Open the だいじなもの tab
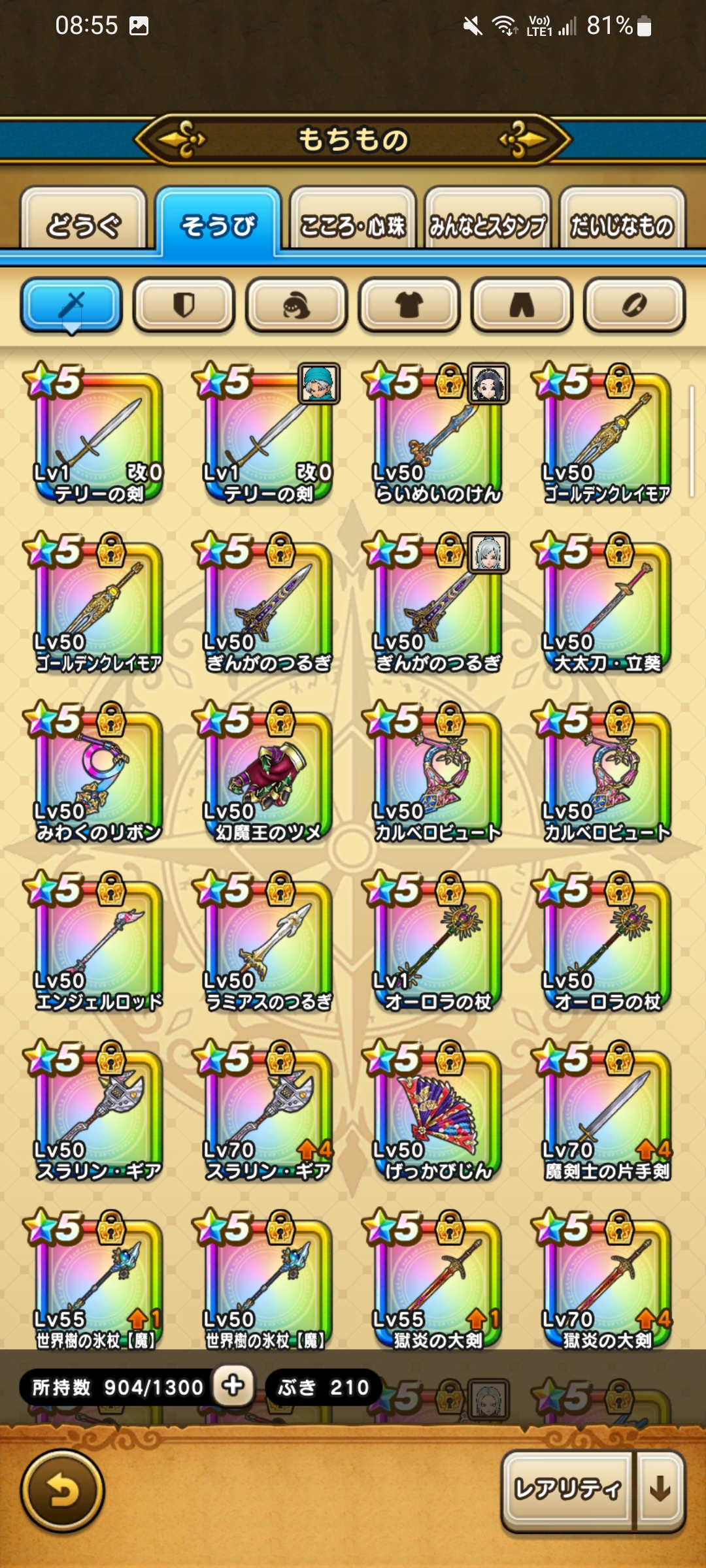 [x=622, y=224]
